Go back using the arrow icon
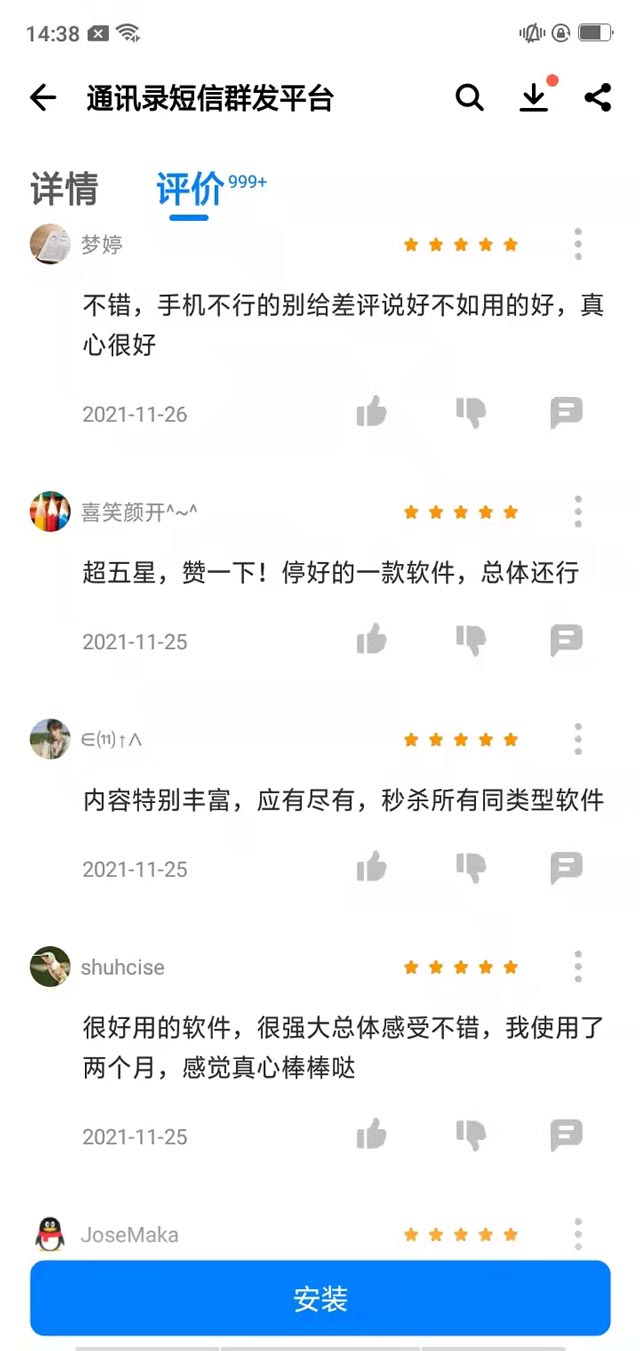Image resolution: width=640 pixels, height=1351 pixels. pos(43,98)
